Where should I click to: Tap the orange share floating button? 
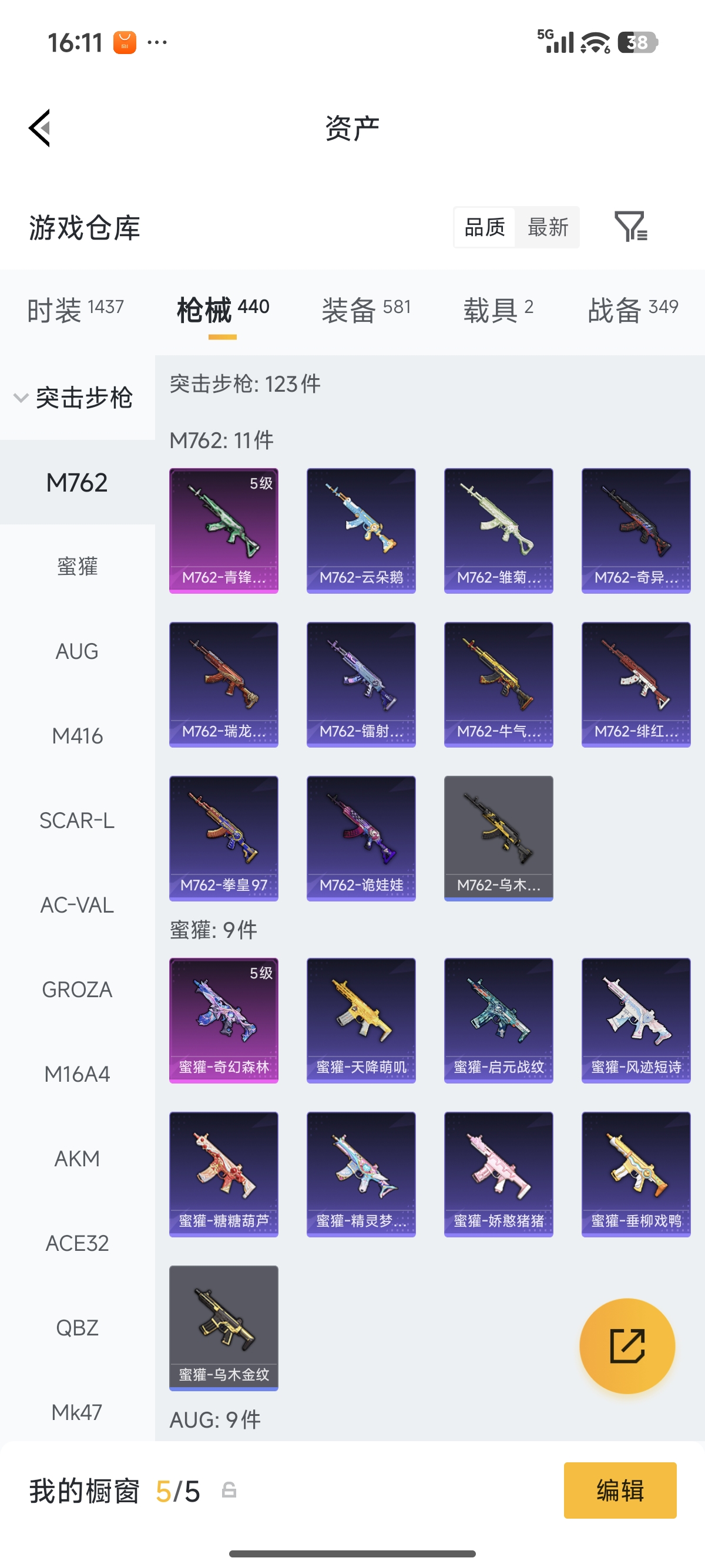(627, 1346)
